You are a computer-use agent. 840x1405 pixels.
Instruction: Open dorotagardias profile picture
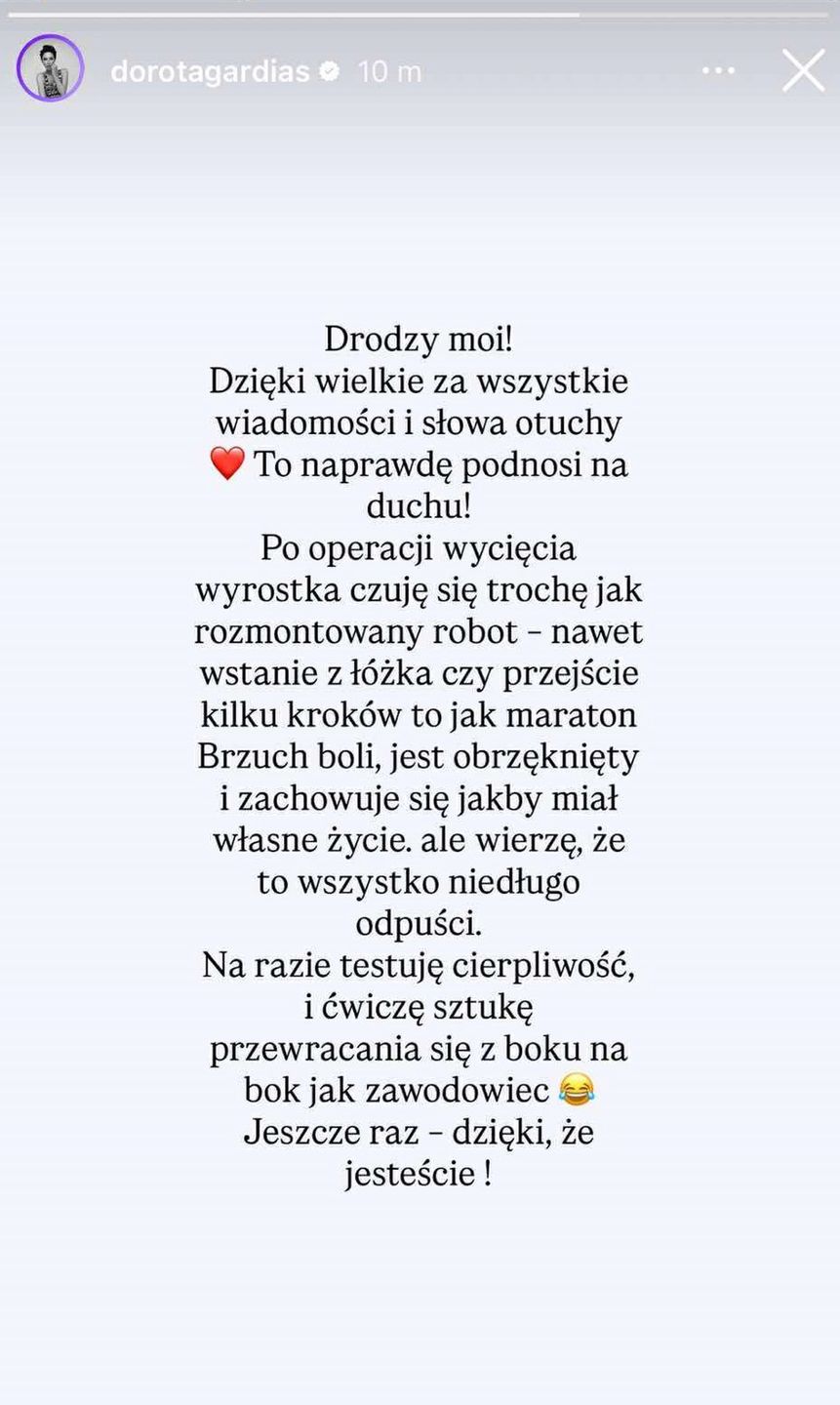[49, 69]
